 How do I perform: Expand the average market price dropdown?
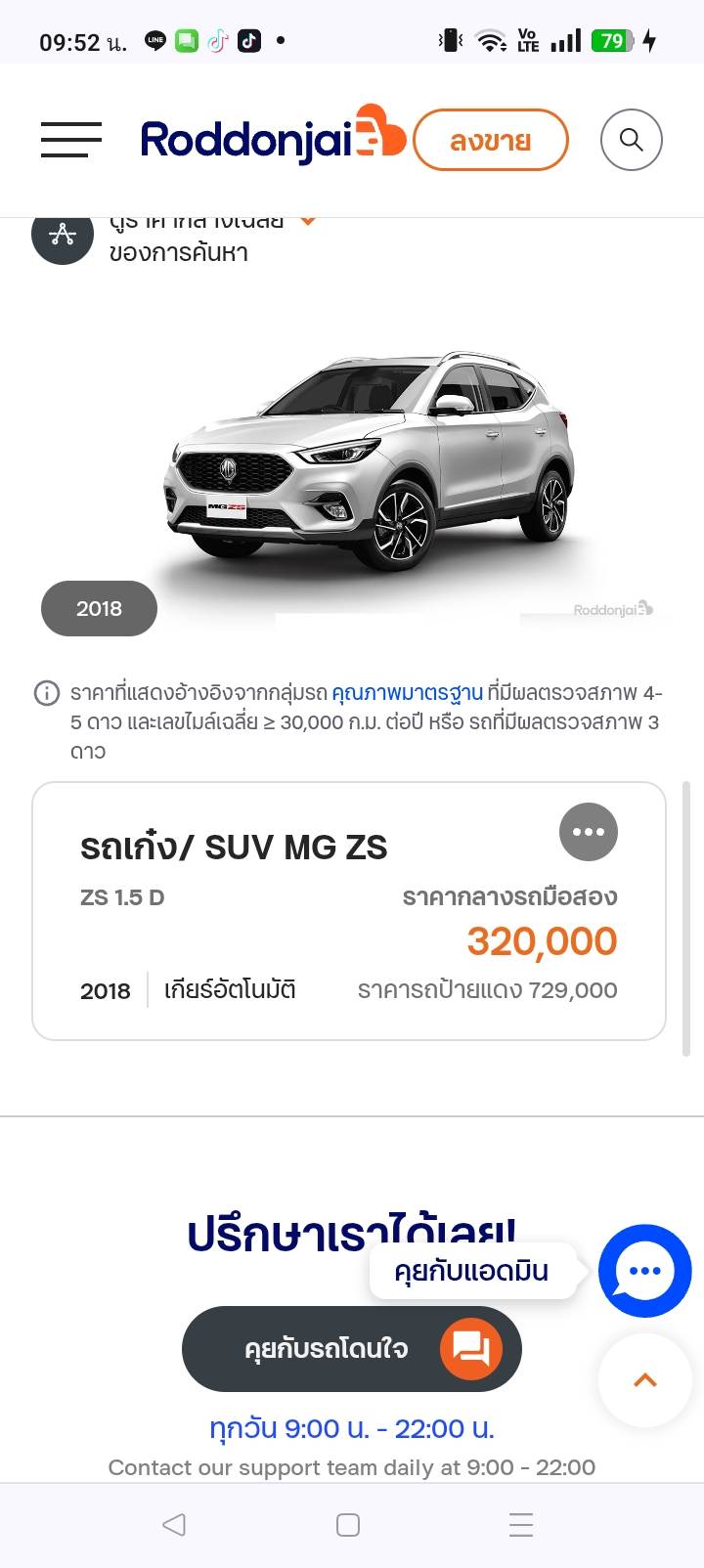tap(308, 221)
